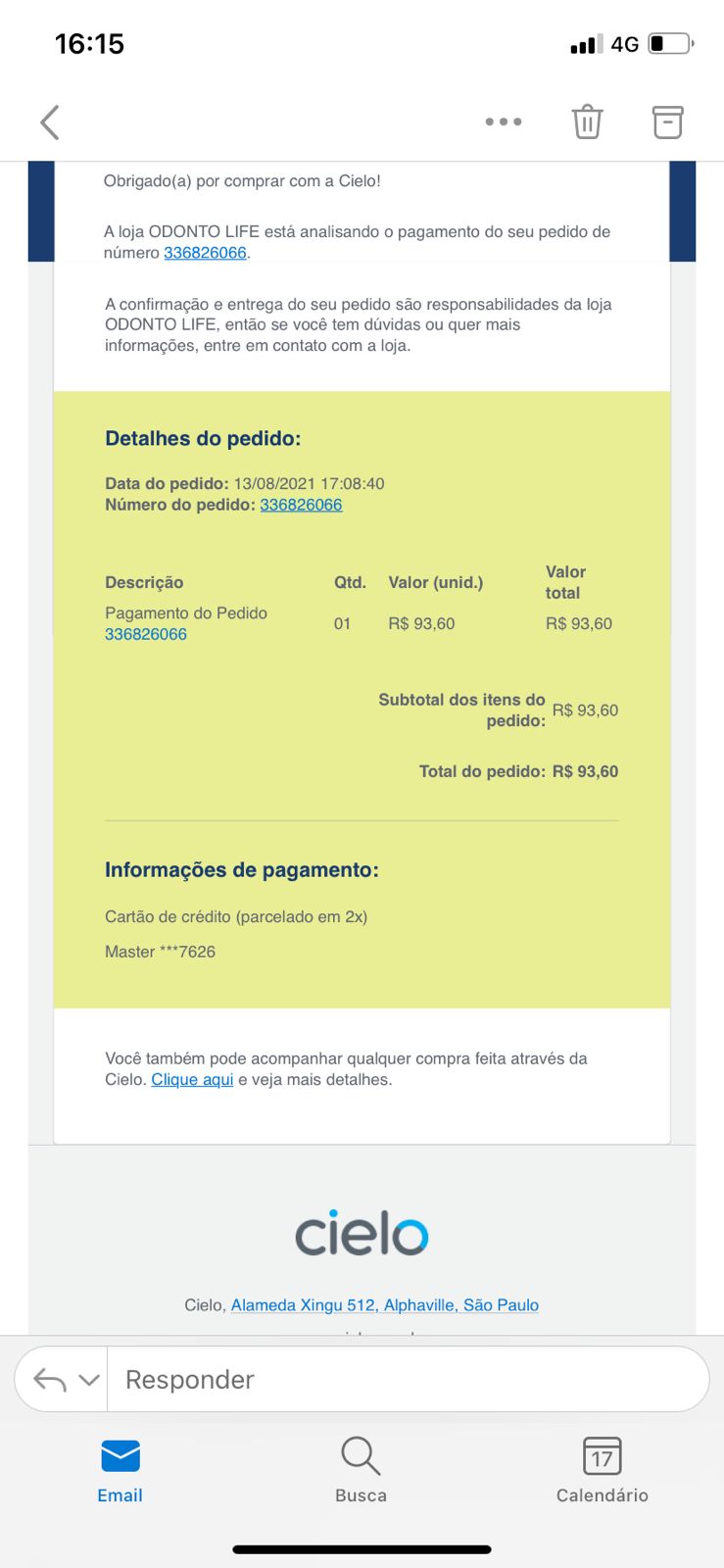The width and height of the screenshot is (724, 1568).
Task: Open the Alameda Xingu 512 address link
Action: click(384, 1305)
